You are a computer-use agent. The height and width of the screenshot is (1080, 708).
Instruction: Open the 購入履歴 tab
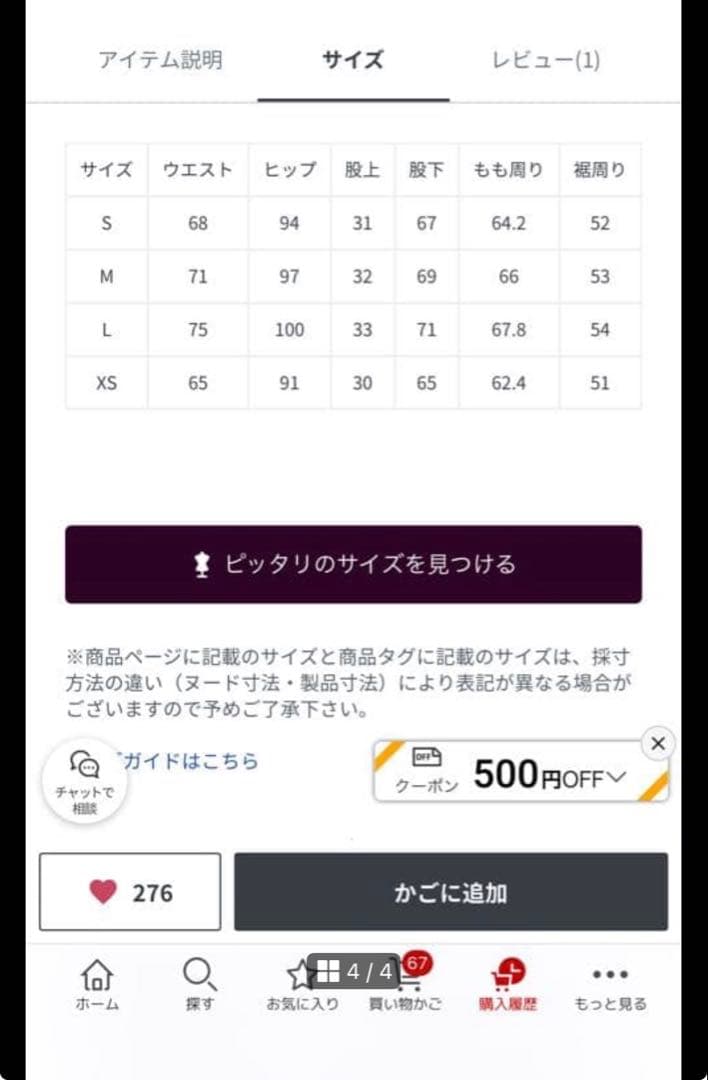point(508,986)
